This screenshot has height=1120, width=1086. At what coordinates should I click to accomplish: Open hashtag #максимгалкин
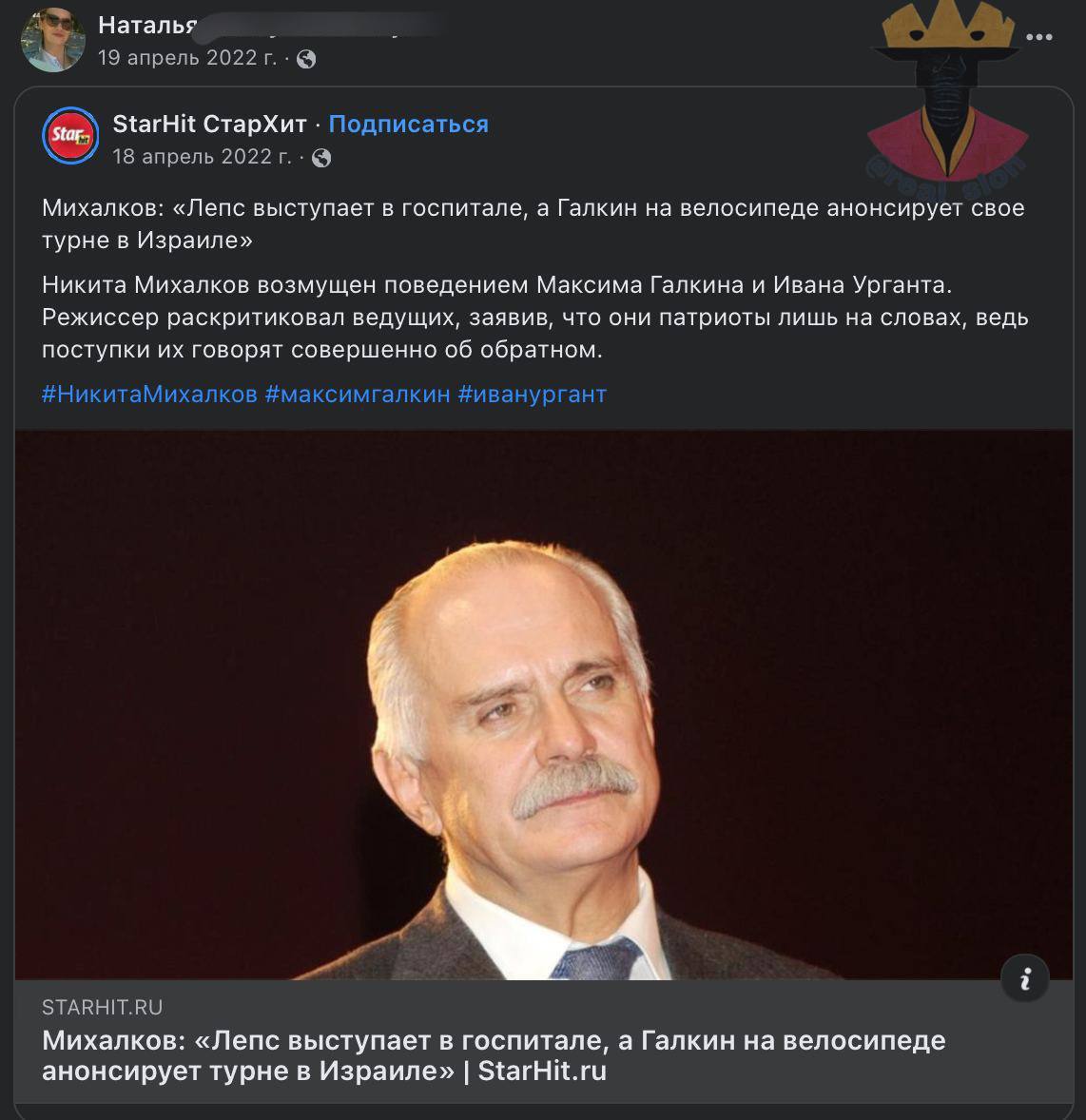point(357,394)
